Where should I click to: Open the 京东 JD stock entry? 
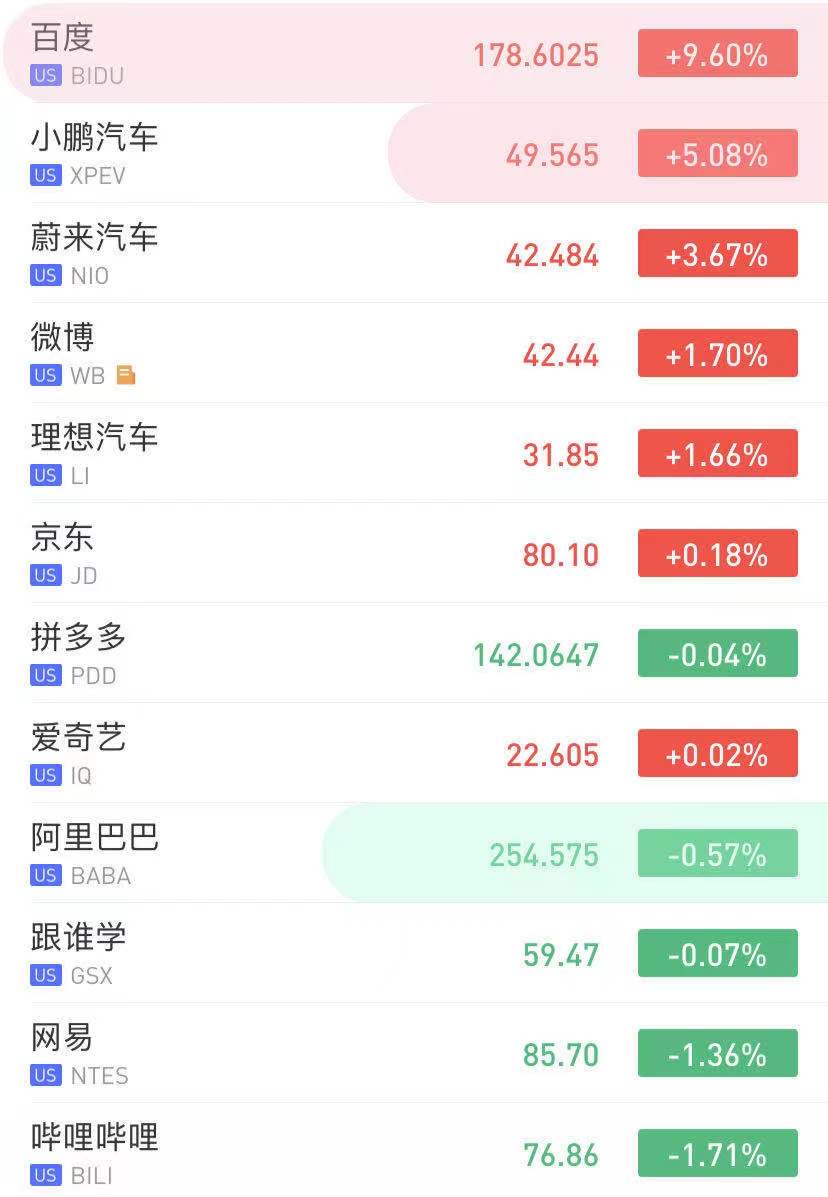[300, 554]
